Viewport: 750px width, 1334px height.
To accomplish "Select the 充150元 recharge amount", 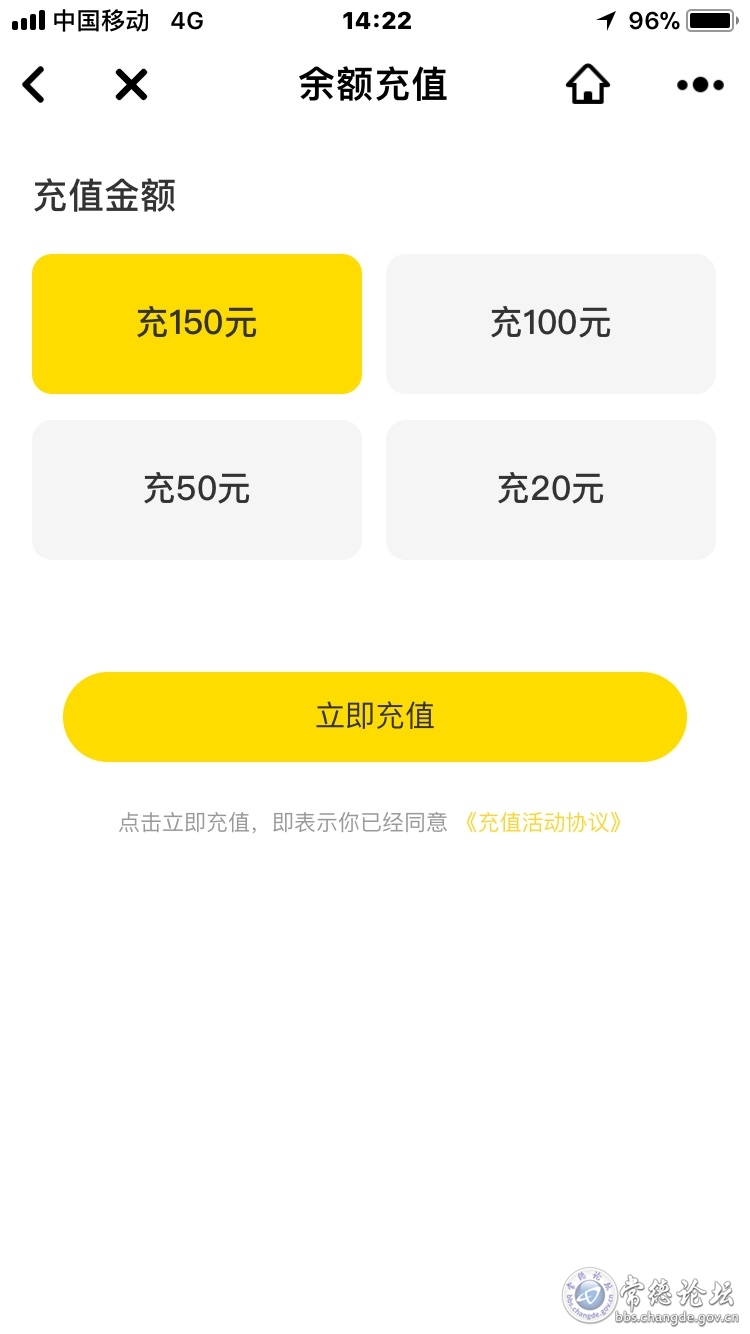I will [x=197, y=324].
